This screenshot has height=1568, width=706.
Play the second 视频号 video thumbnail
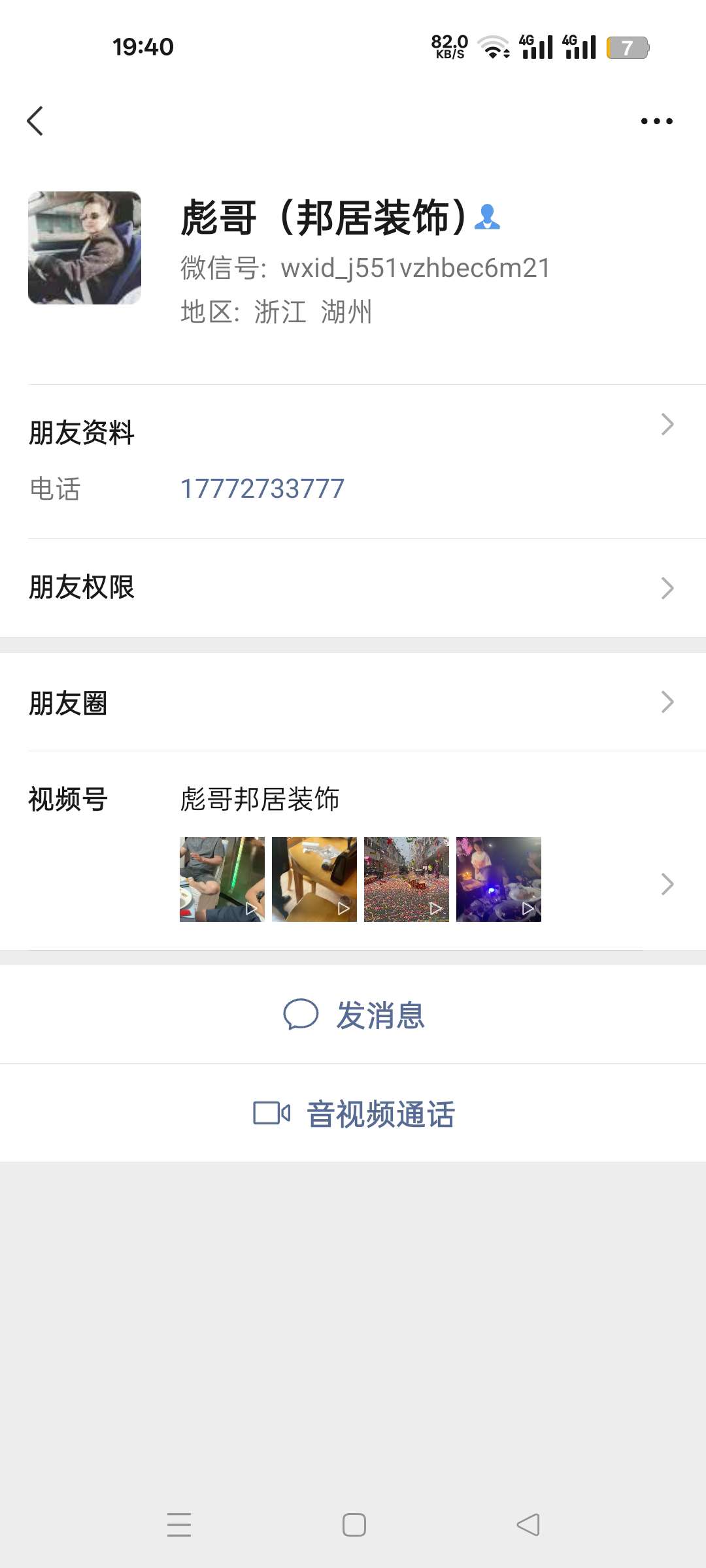point(314,879)
